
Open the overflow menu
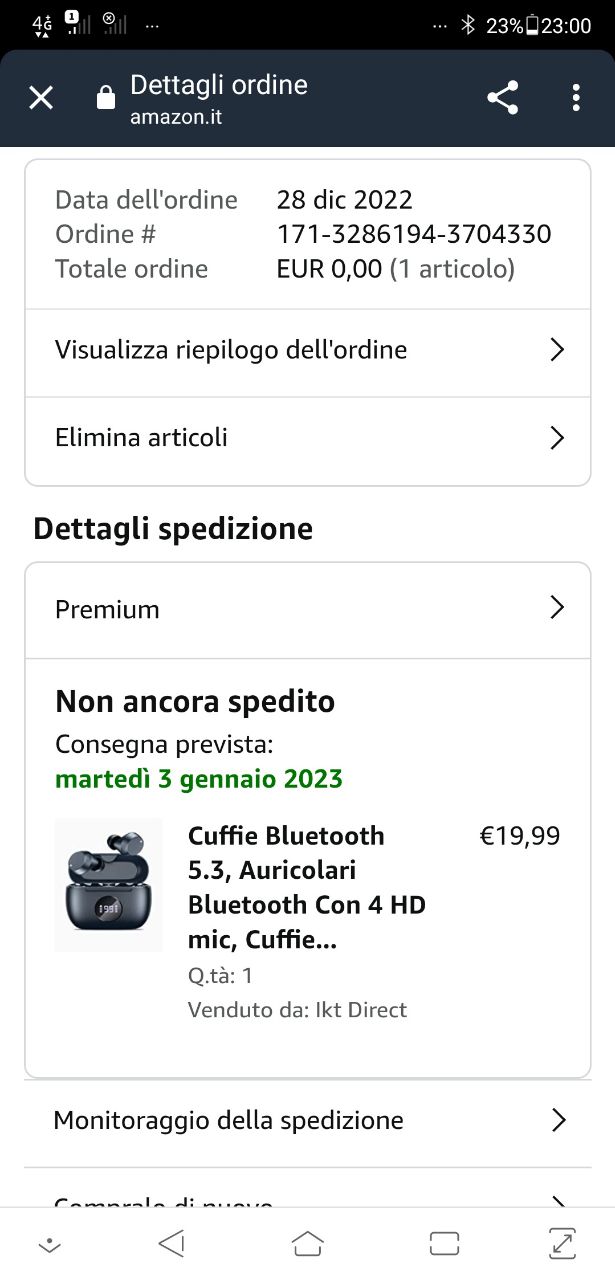pyautogui.click(x=575, y=98)
